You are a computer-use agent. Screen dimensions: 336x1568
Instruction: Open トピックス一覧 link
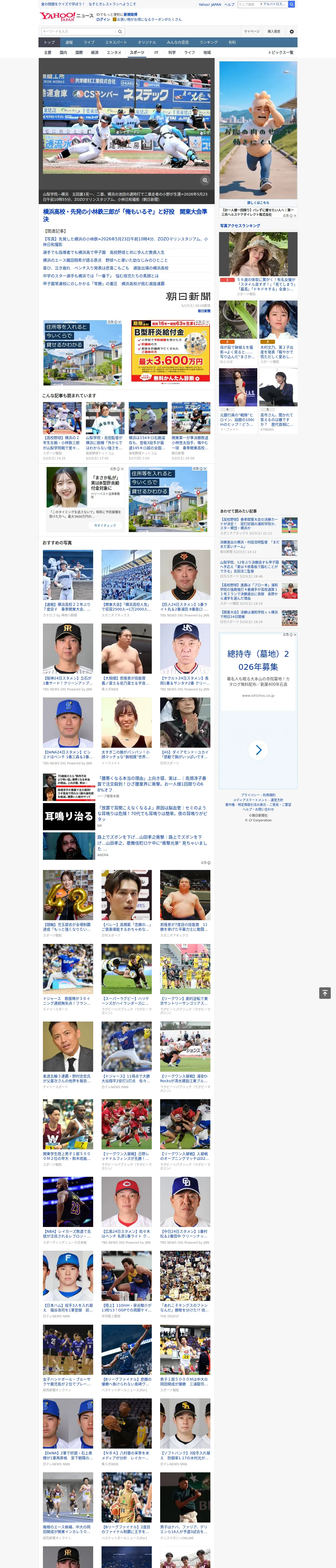point(281,52)
